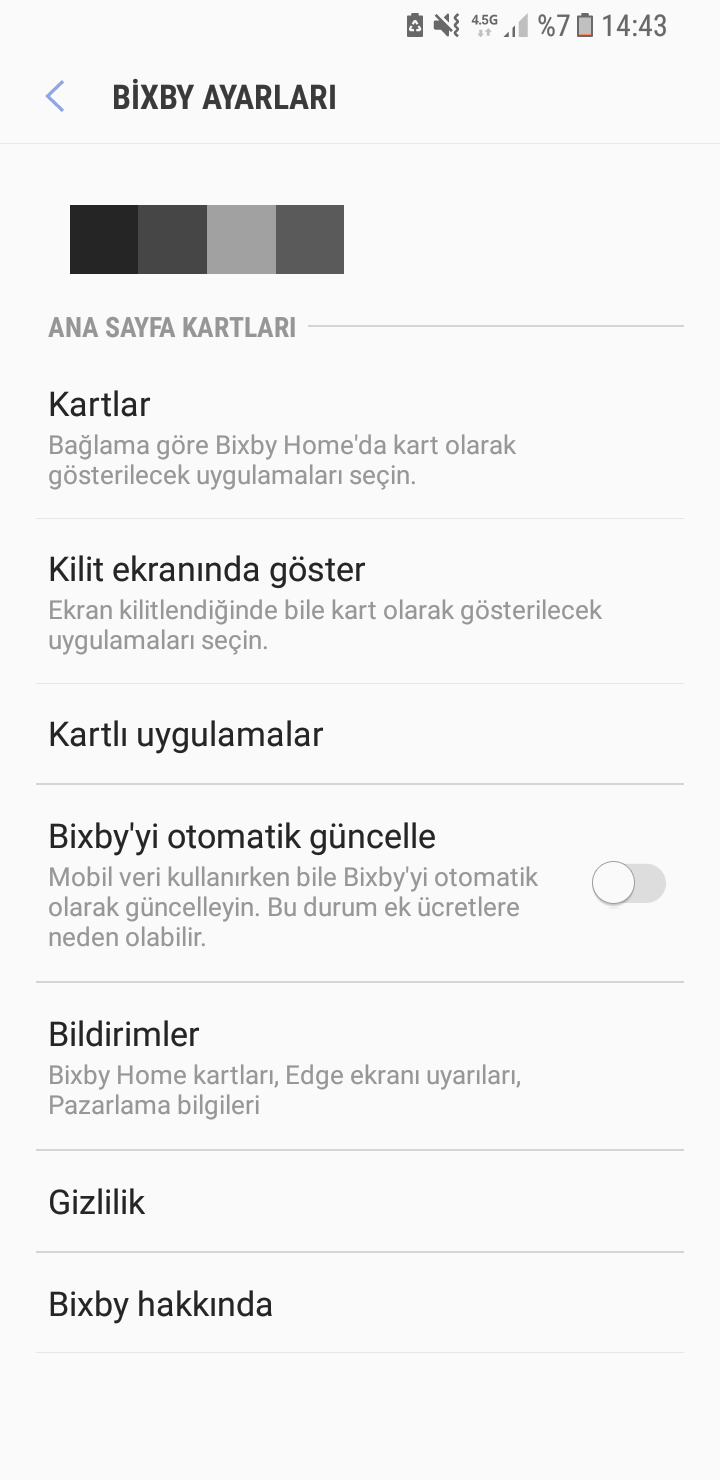Go back from Bixby Ayarları

coord(55,97)
